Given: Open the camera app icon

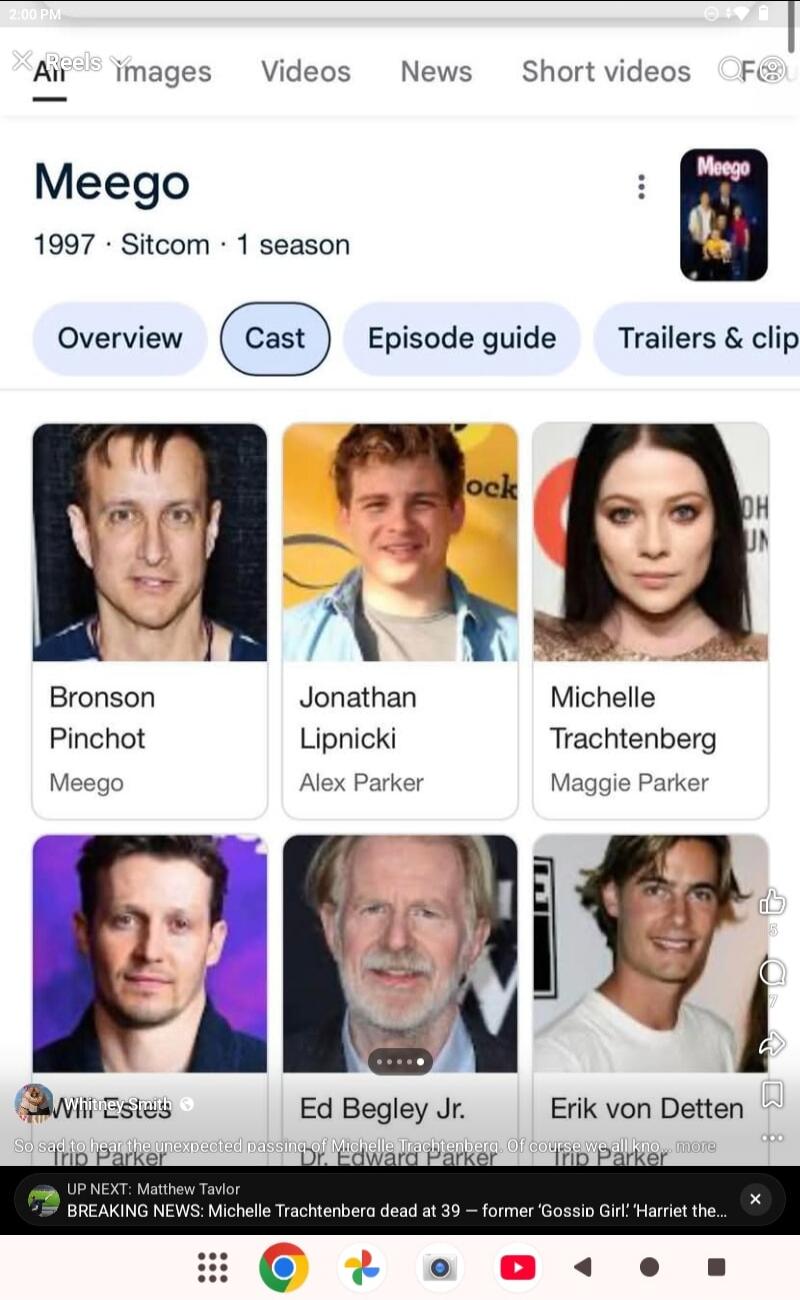Looking at the screenshot, I should point(440,1266).
